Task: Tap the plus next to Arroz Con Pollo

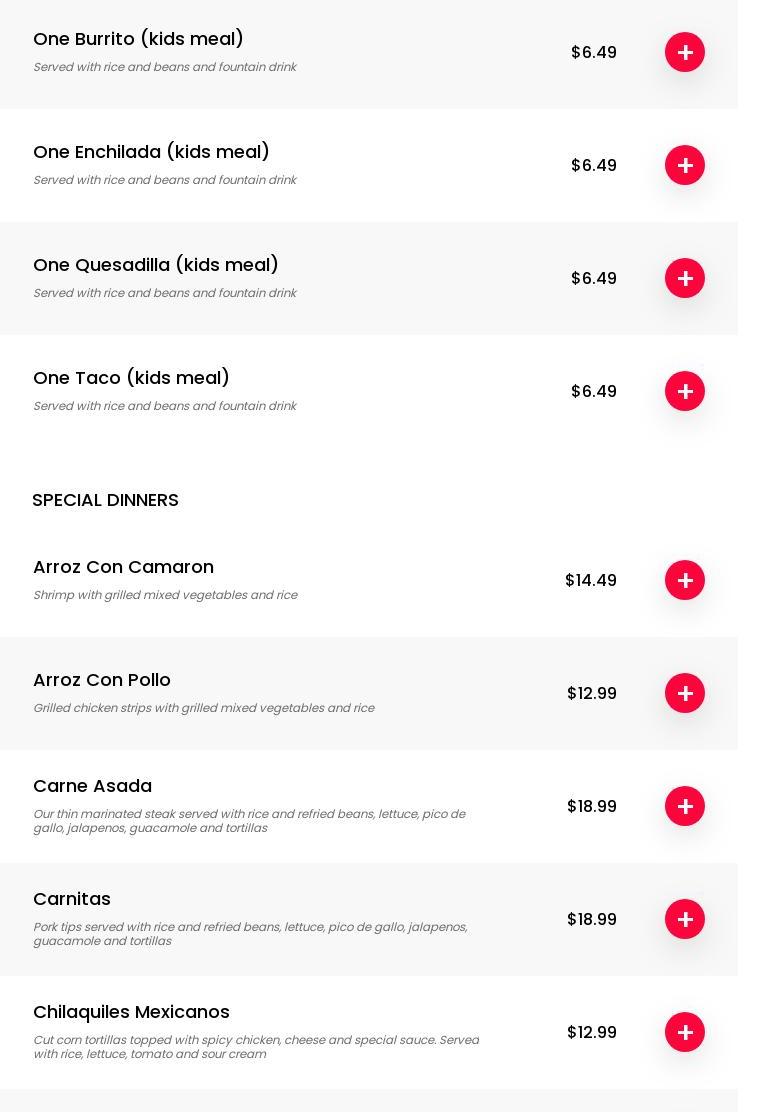Action: pos(685,693)
